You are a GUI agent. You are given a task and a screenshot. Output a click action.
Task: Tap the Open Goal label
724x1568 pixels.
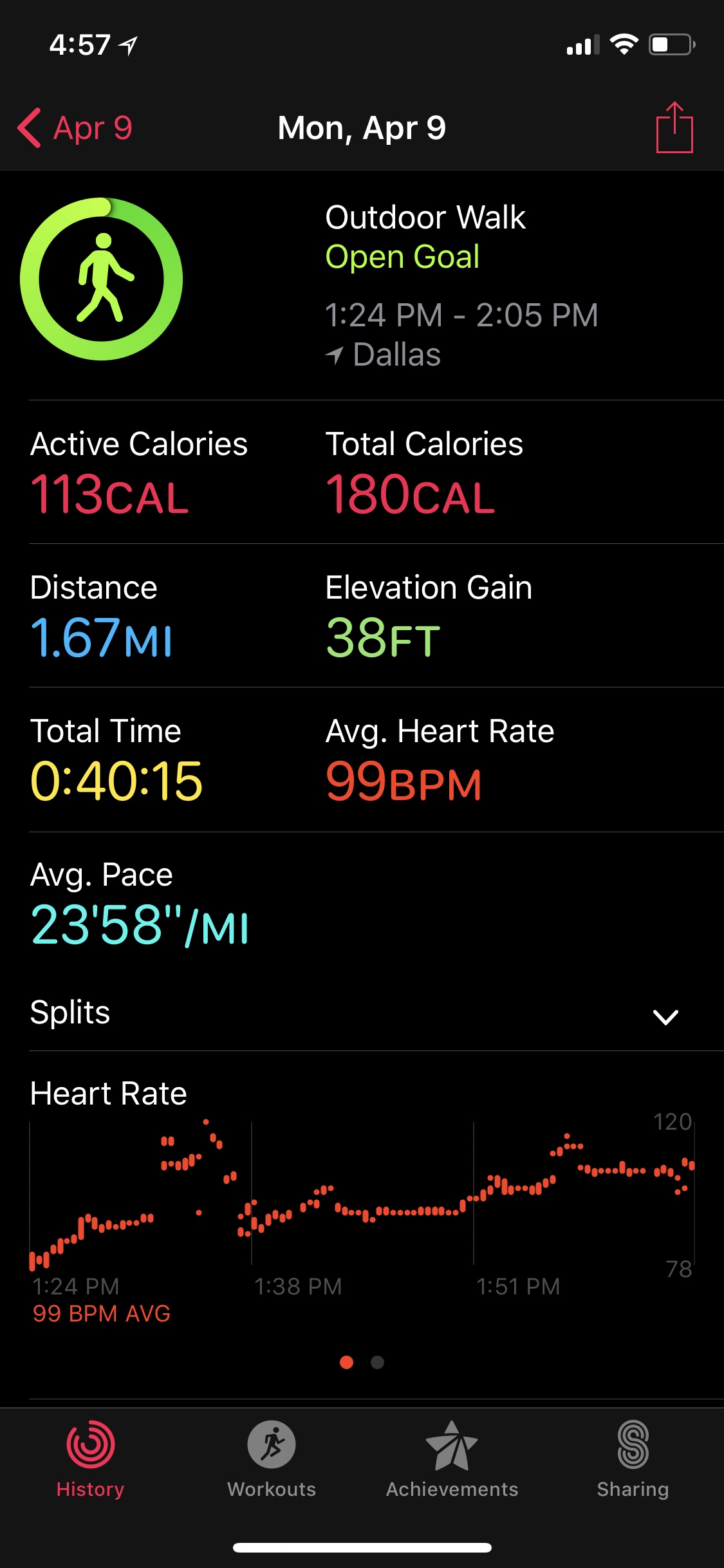[402, 257]
